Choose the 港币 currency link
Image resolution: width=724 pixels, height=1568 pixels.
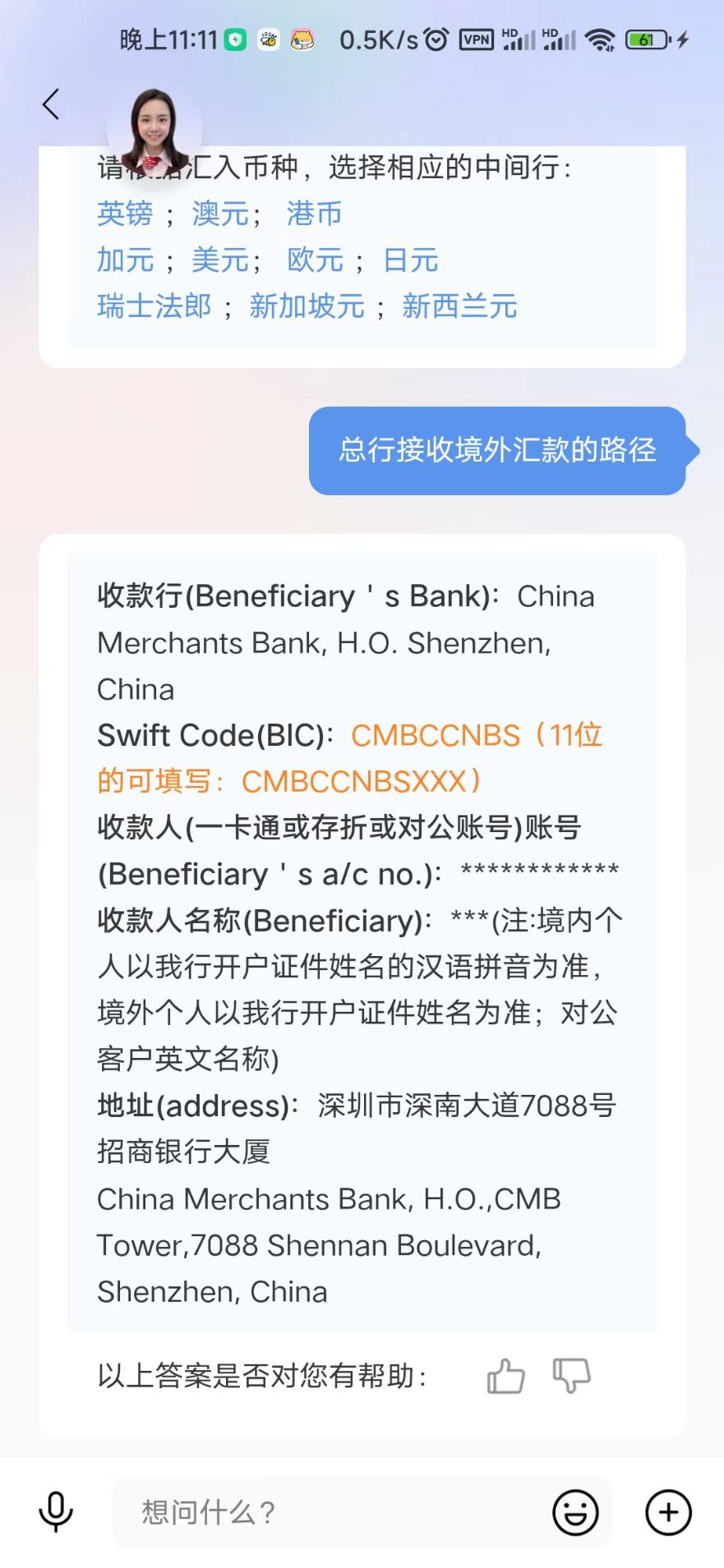(314, 214)
